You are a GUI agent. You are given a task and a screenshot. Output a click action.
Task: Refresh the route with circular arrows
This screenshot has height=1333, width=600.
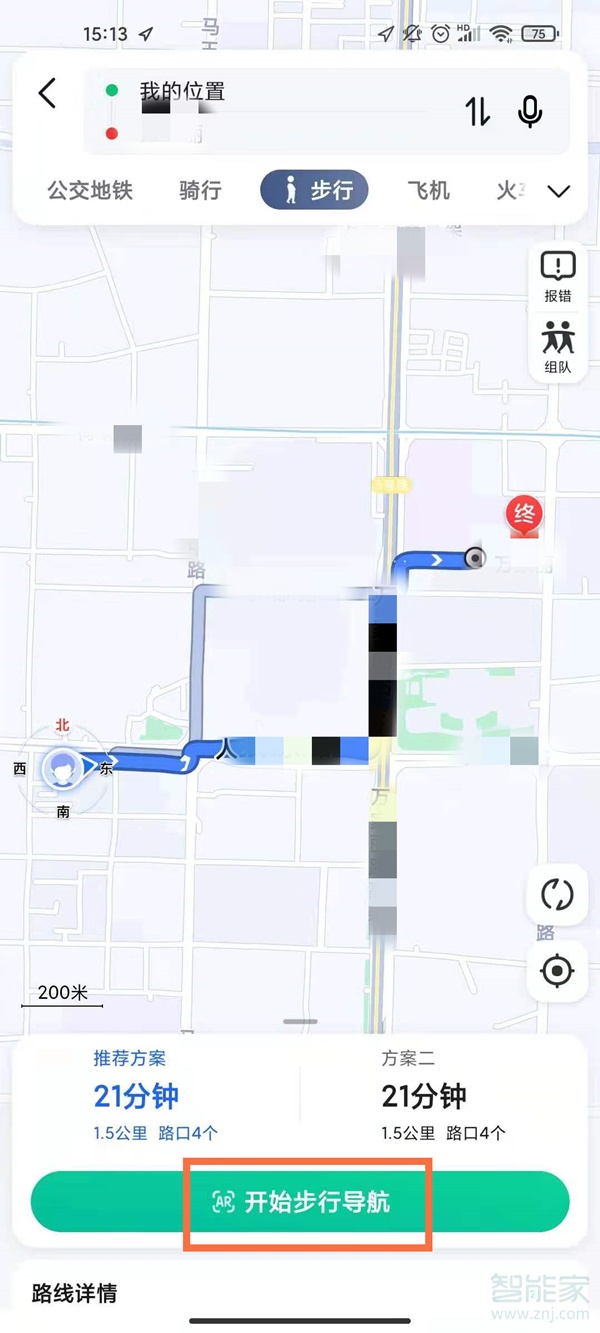557,895
